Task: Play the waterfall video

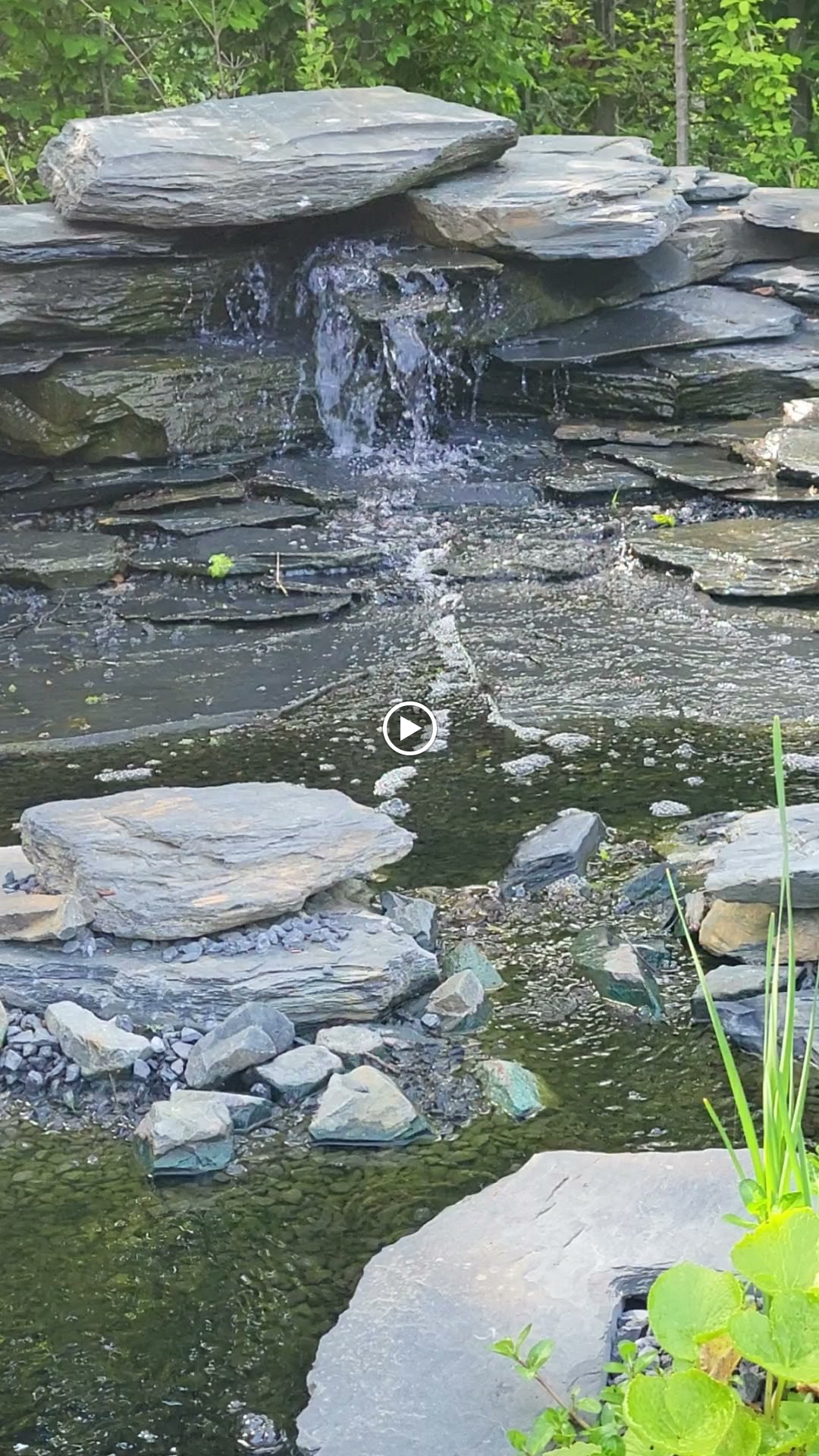Action: click(409, 729)
